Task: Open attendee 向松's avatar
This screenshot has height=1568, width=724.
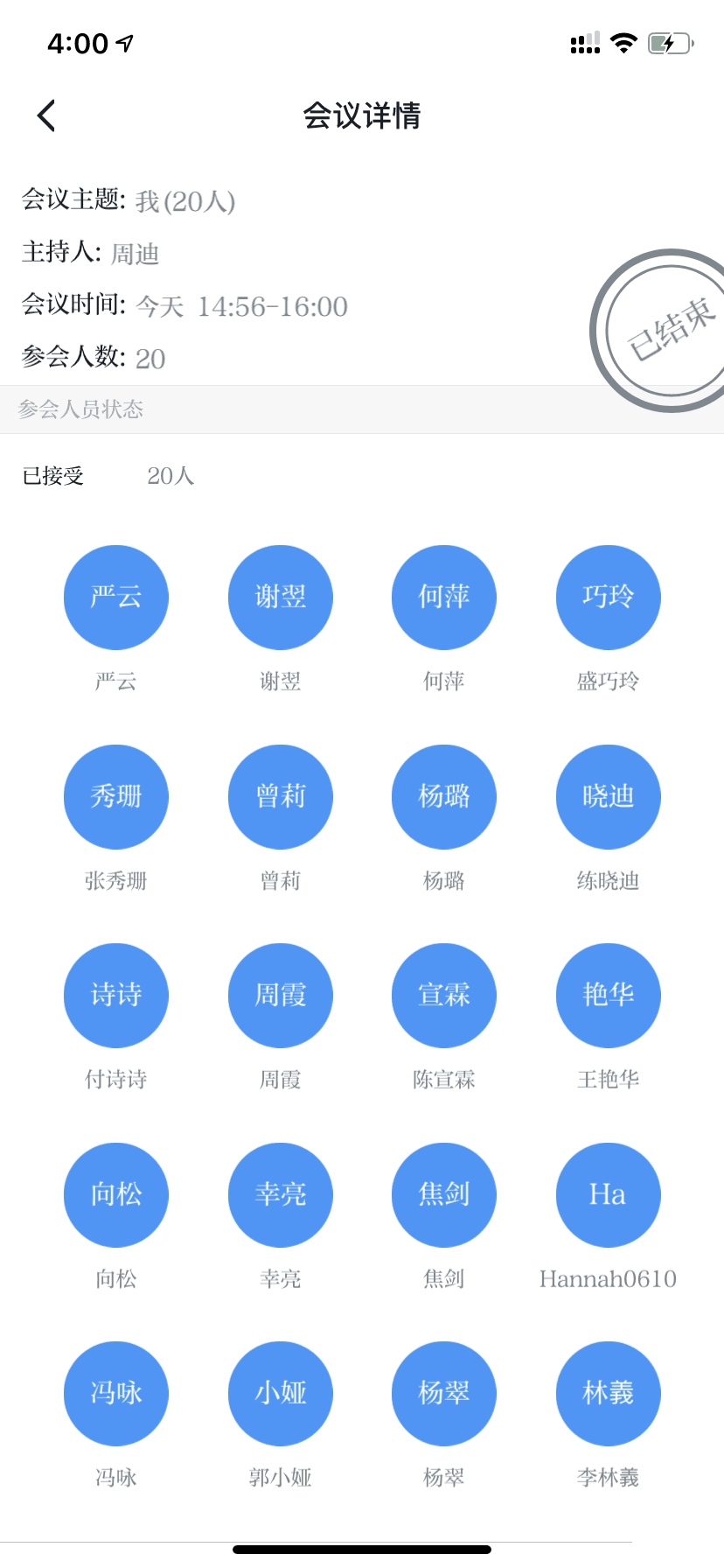Action: 116,1195
